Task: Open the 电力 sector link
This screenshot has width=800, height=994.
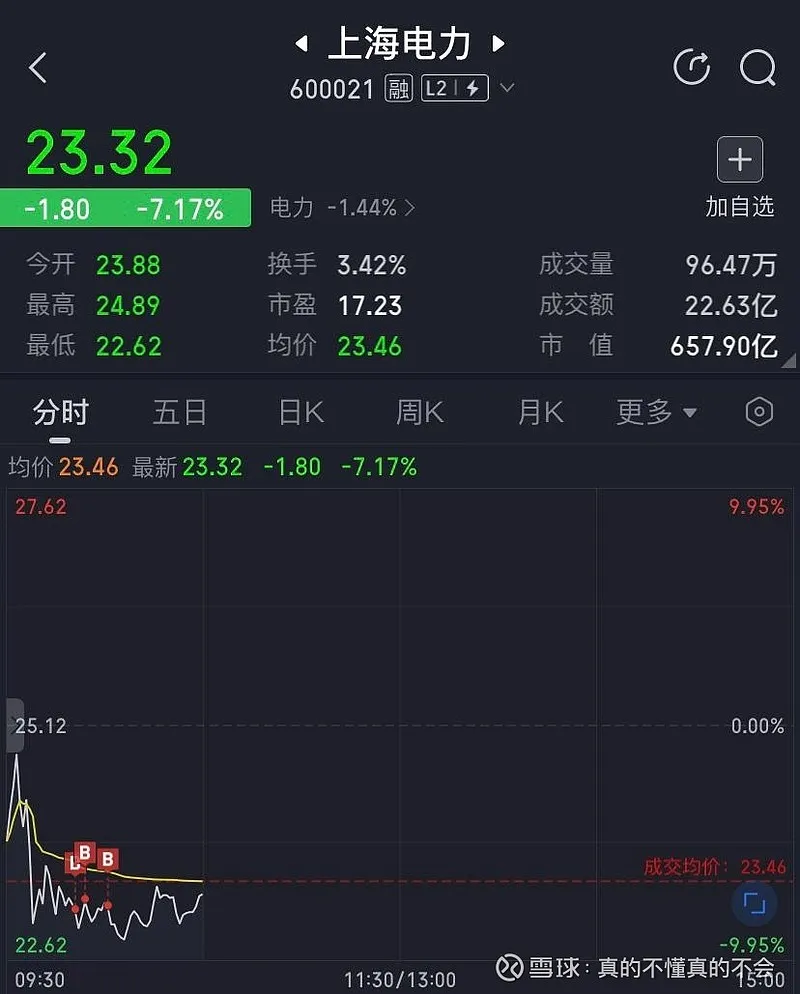Action: (x=342, y=208)
